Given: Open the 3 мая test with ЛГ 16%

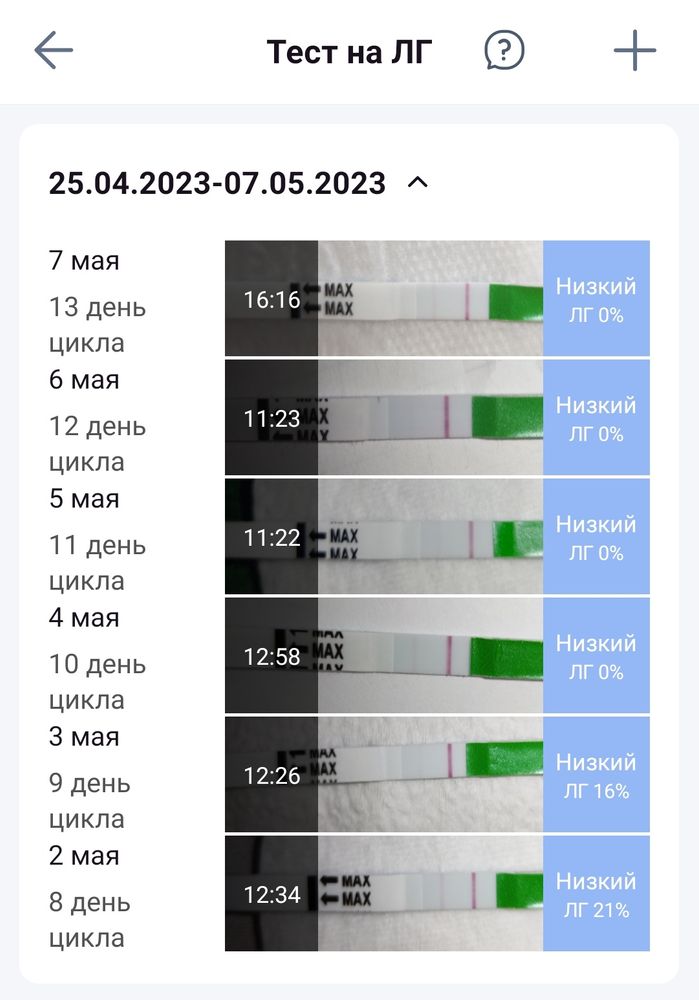Looking at the screenshot, I should (x=436, y=774).
